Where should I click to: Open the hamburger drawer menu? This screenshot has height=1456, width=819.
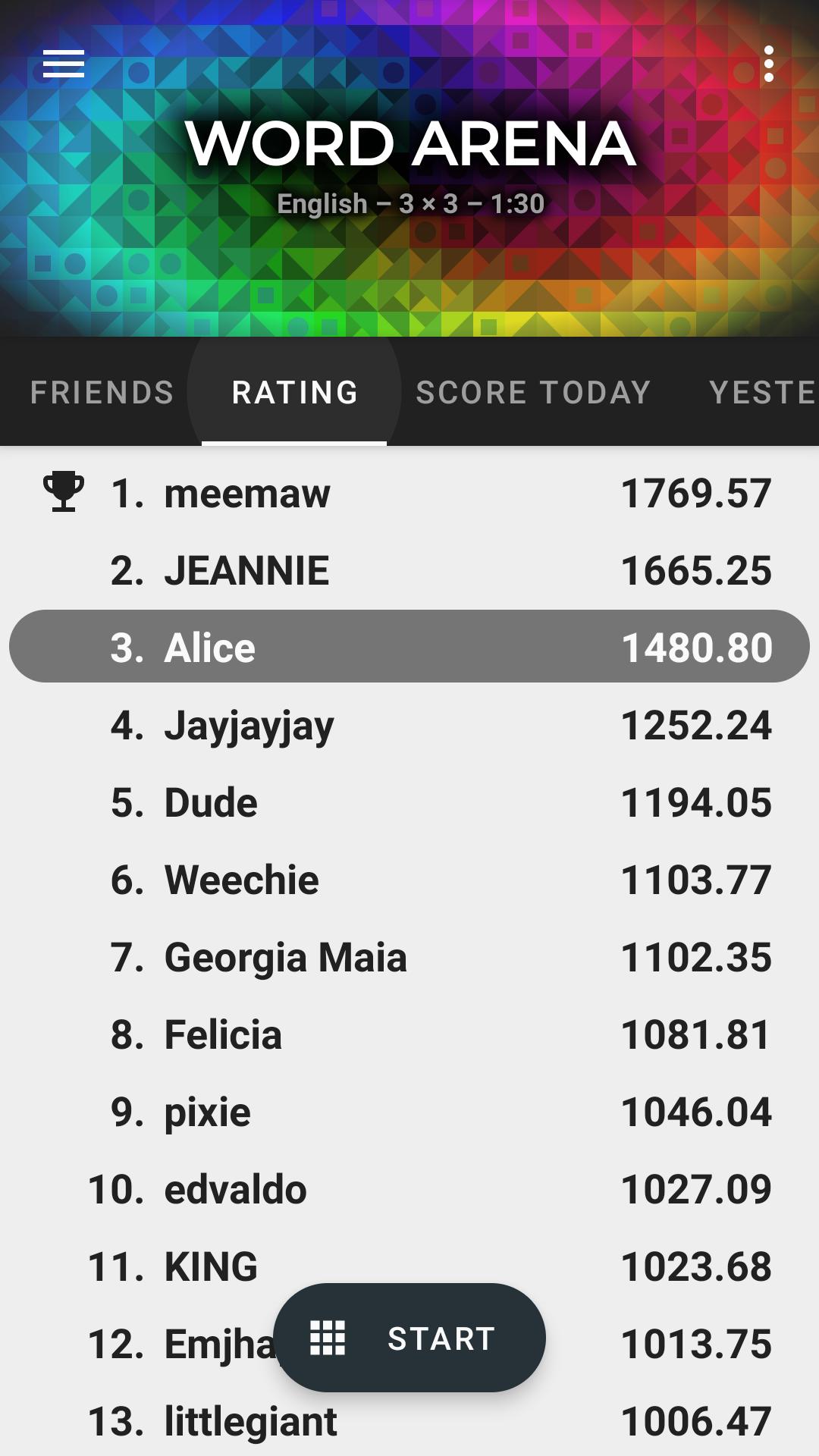coord(64,64)
